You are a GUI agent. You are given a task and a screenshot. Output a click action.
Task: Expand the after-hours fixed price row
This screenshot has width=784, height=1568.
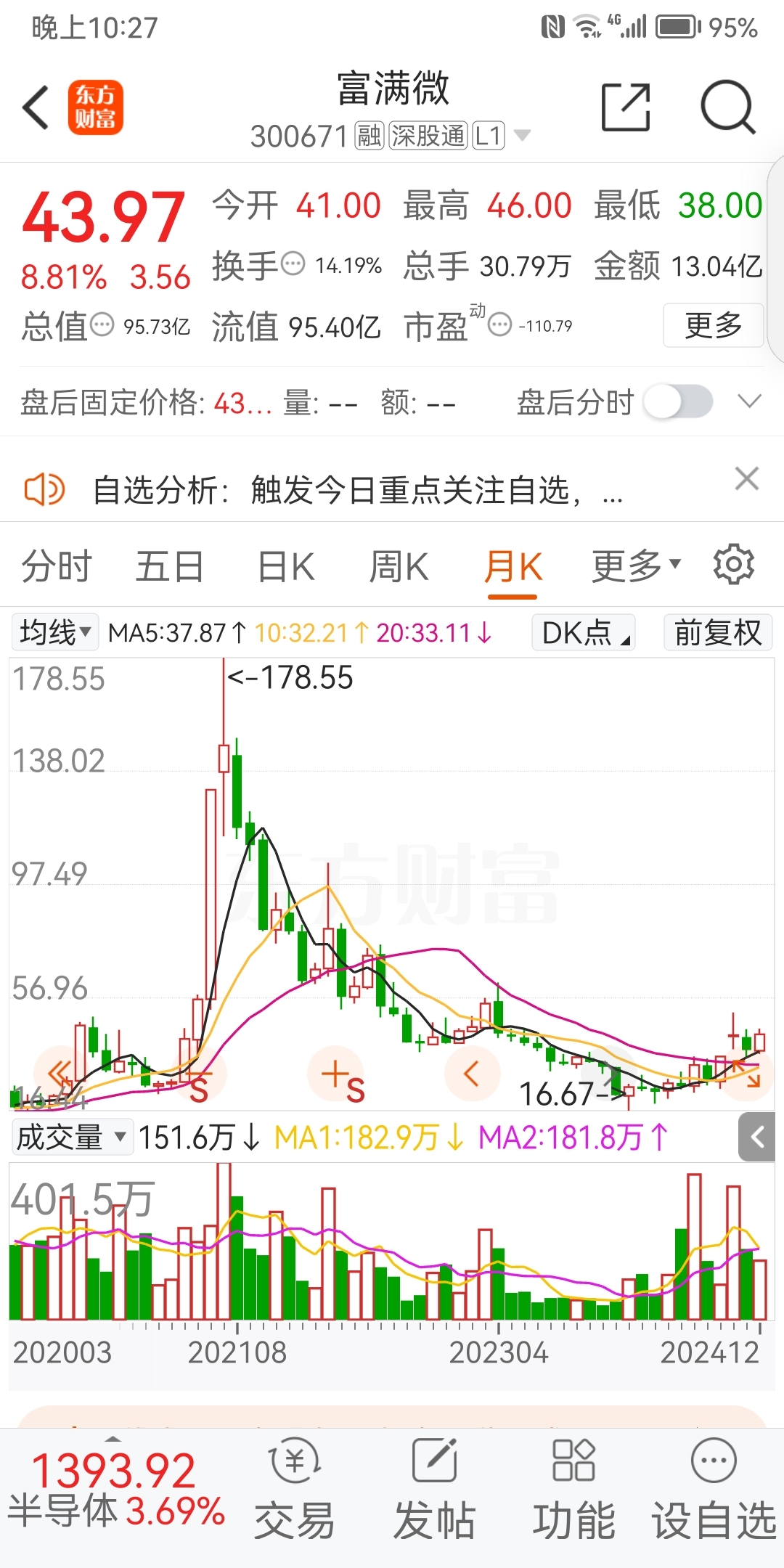point(749,401)
